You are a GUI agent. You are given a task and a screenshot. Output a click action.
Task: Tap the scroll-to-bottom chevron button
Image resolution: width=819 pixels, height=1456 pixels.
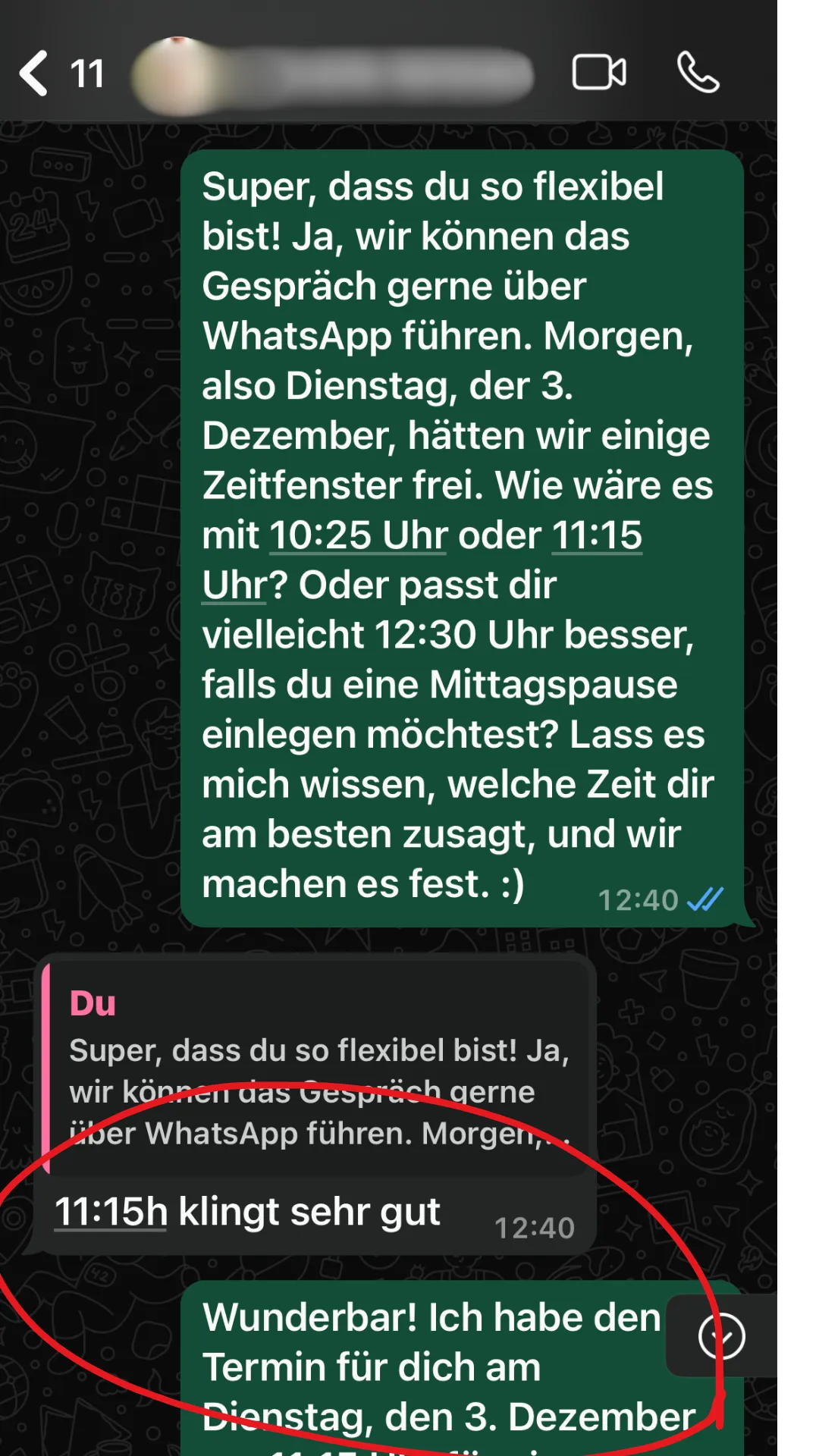click(x=721, y=1336)
